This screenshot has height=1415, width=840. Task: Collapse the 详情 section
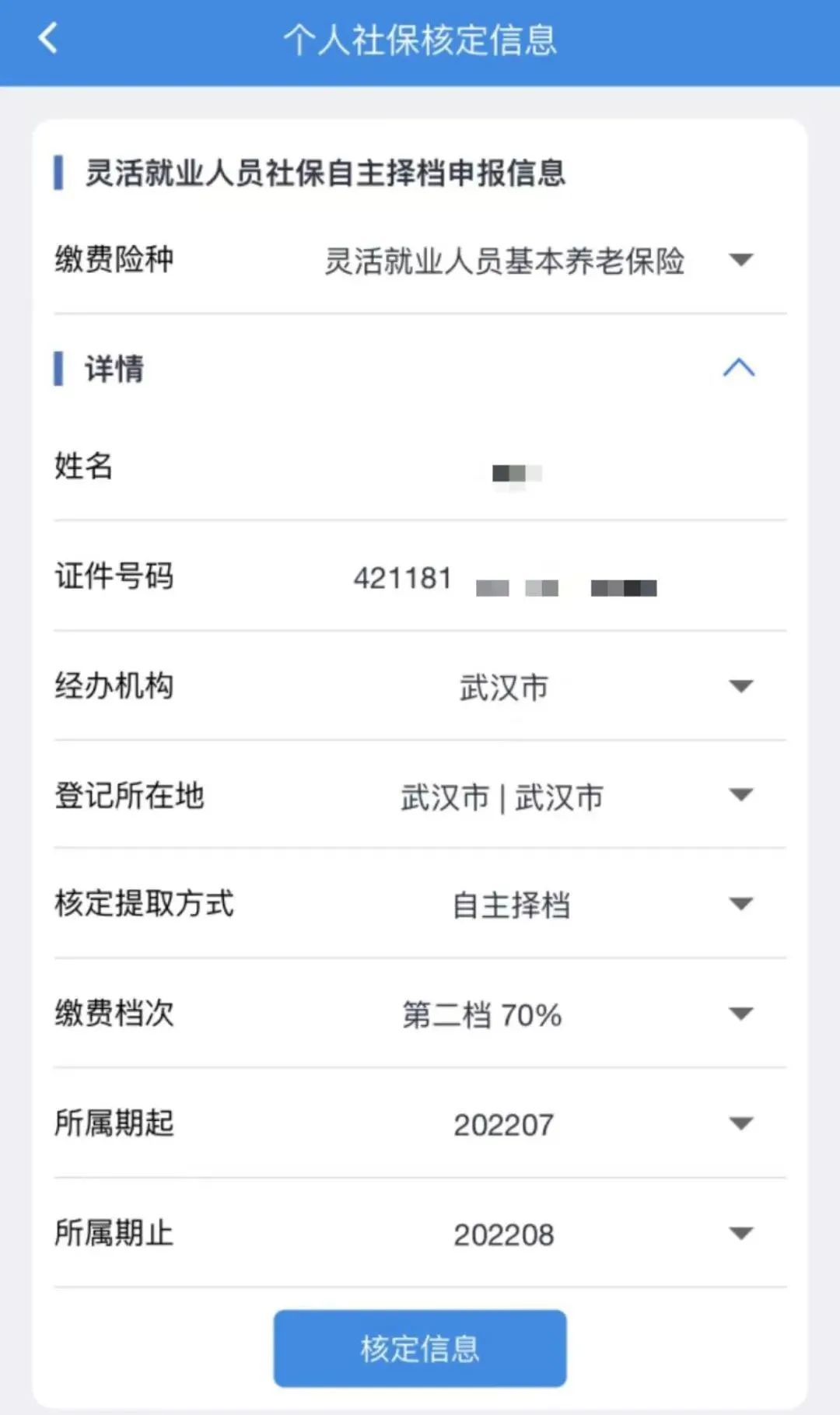click(x=738, y=368)
